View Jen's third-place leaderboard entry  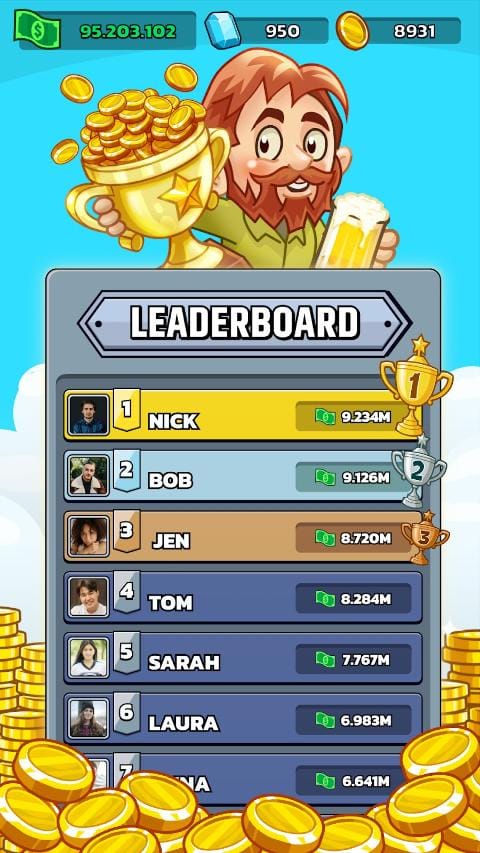pyautogui.click(x=243, y=536)
